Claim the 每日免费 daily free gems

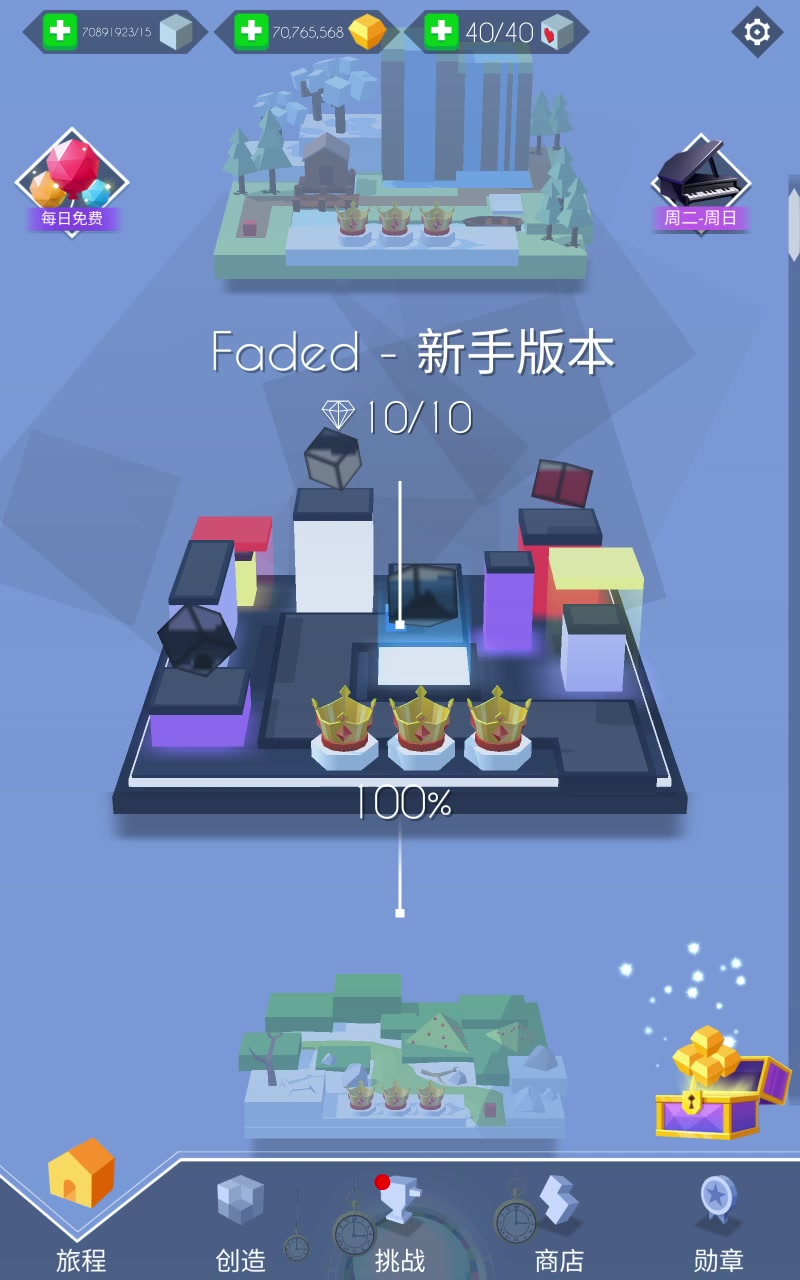[x=72, y=182]
